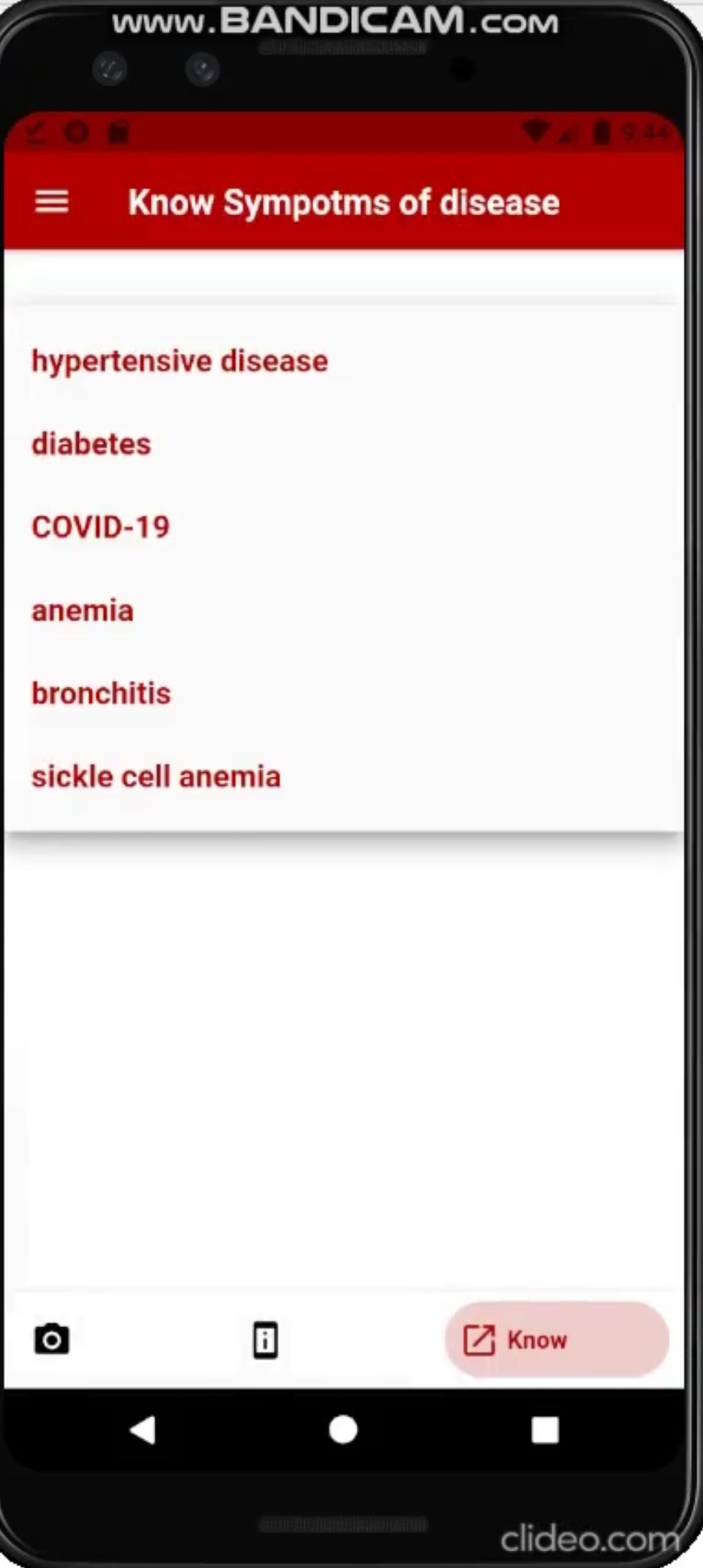703x1568 pixels.
Task: Tap the Know button
Action: tap(556, 1340)
